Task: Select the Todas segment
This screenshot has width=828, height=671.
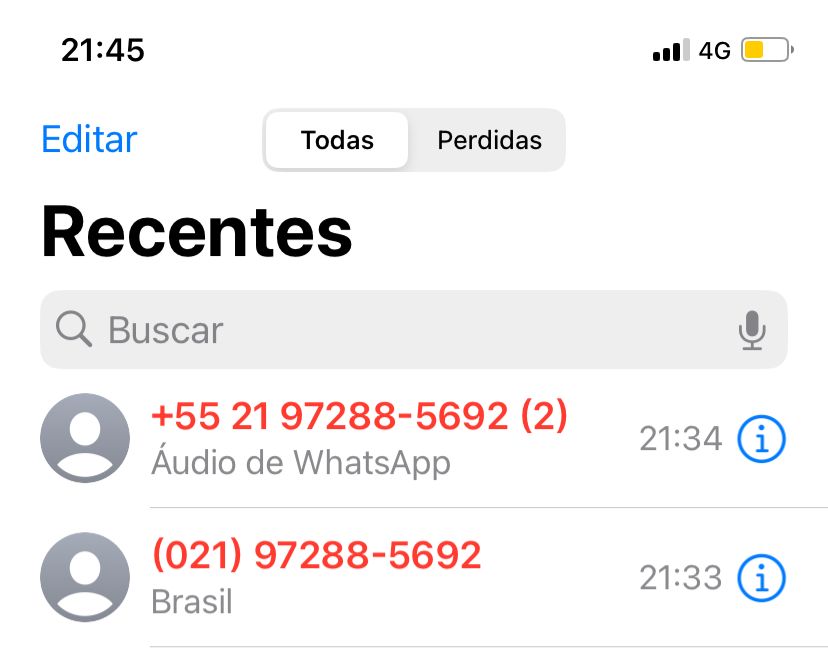Action: (337, 140)
